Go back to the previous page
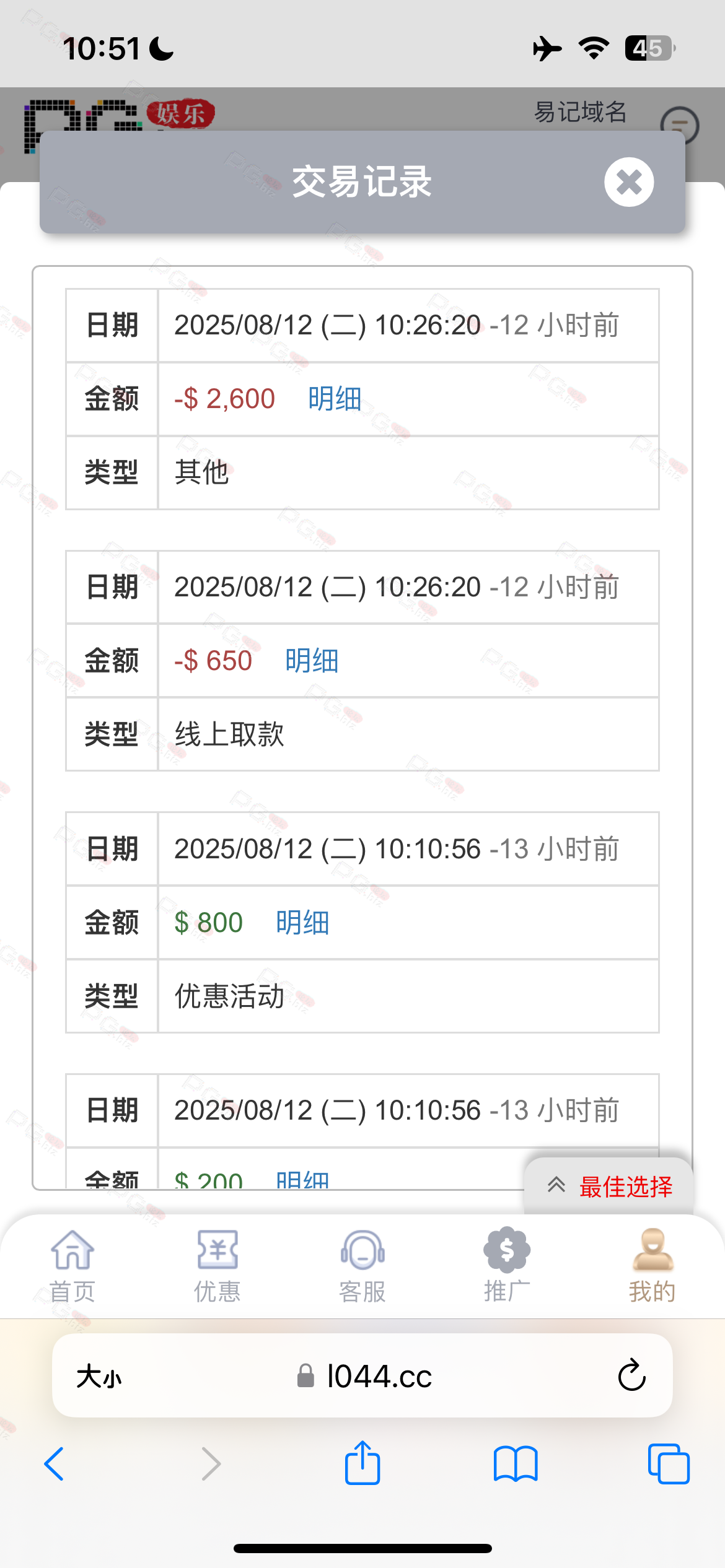 [x=55, y=1465]
